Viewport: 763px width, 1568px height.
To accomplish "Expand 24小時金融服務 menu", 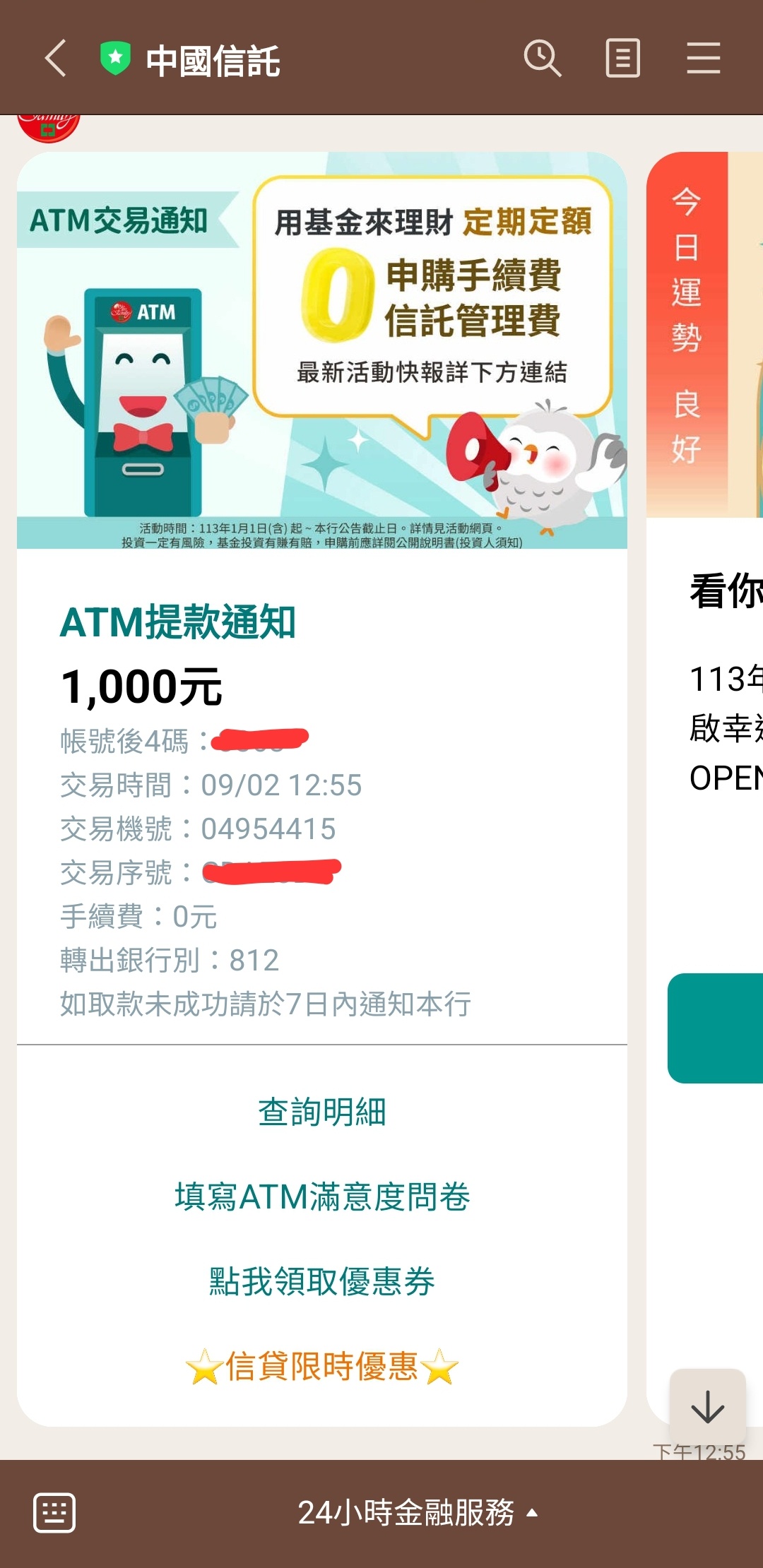I will point(417,1513).
